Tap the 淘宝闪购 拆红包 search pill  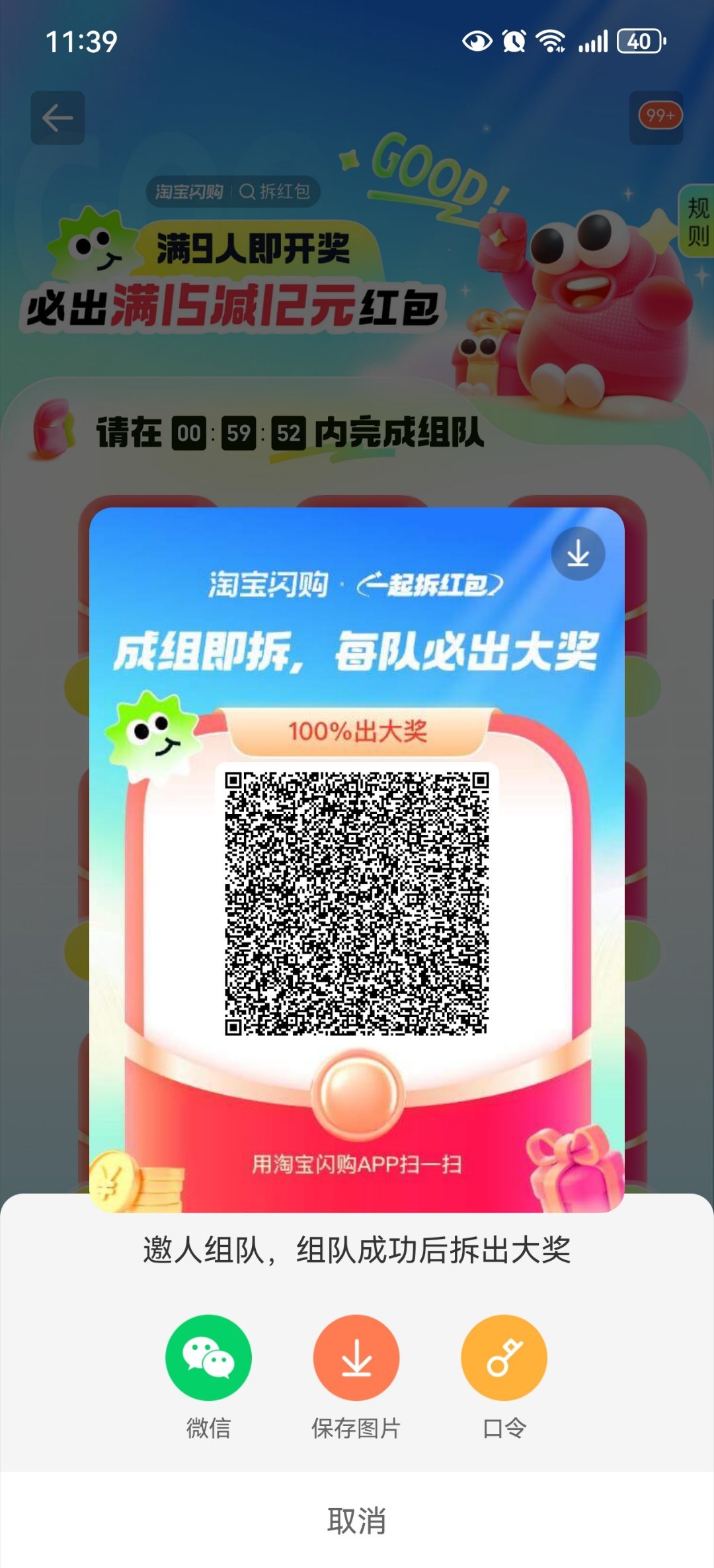click(x=233, y=192)
